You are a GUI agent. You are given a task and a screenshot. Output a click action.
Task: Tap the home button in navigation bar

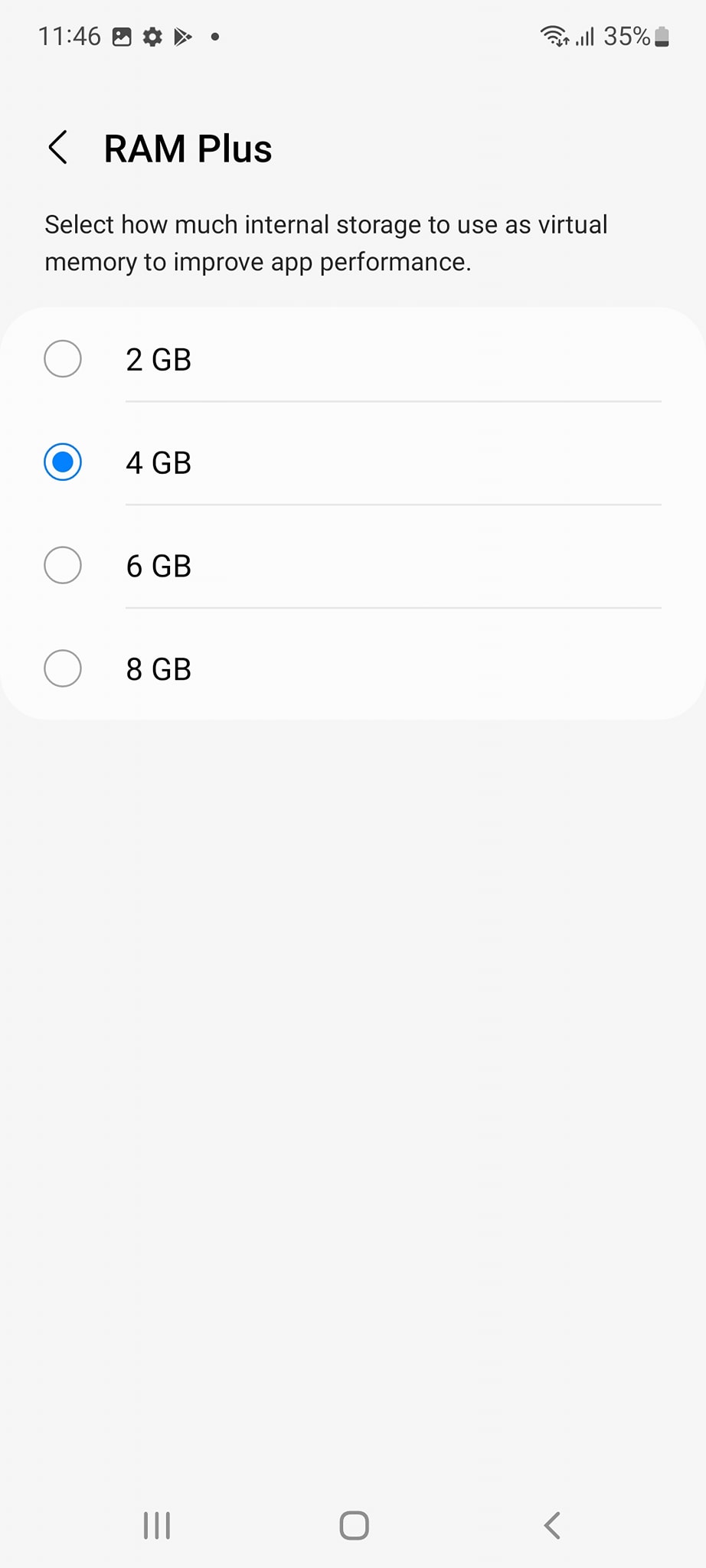coord(354,1525)
